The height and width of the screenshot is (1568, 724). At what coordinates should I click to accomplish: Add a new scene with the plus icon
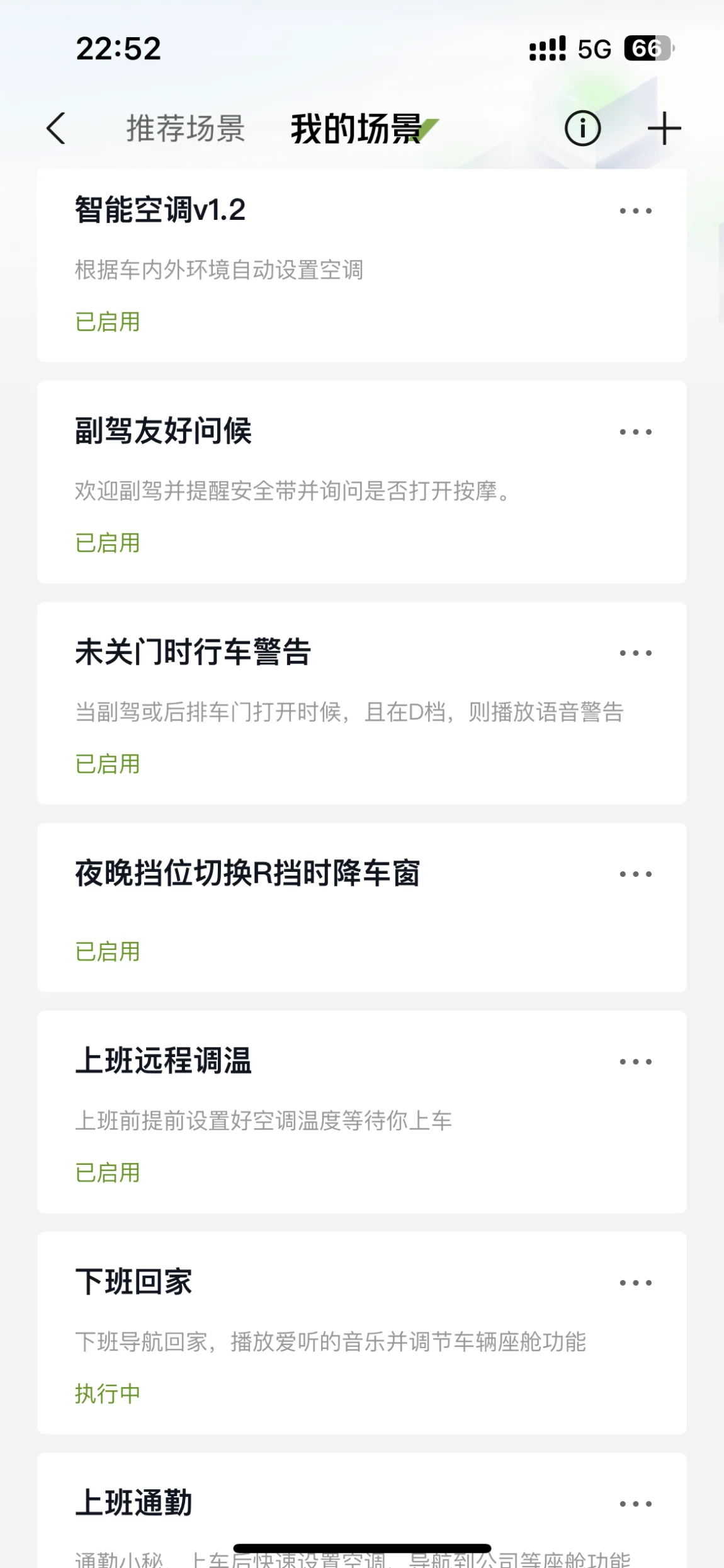point(664,129)
